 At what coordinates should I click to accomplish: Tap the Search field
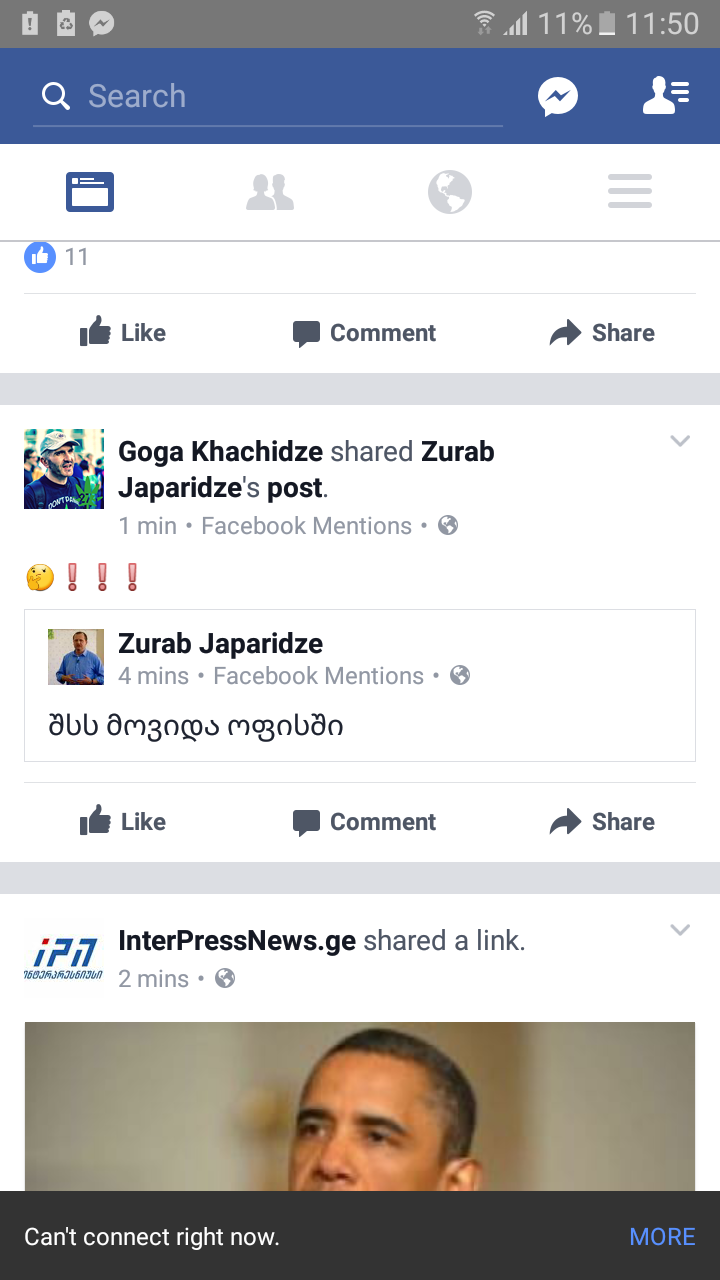click(267, 97)
